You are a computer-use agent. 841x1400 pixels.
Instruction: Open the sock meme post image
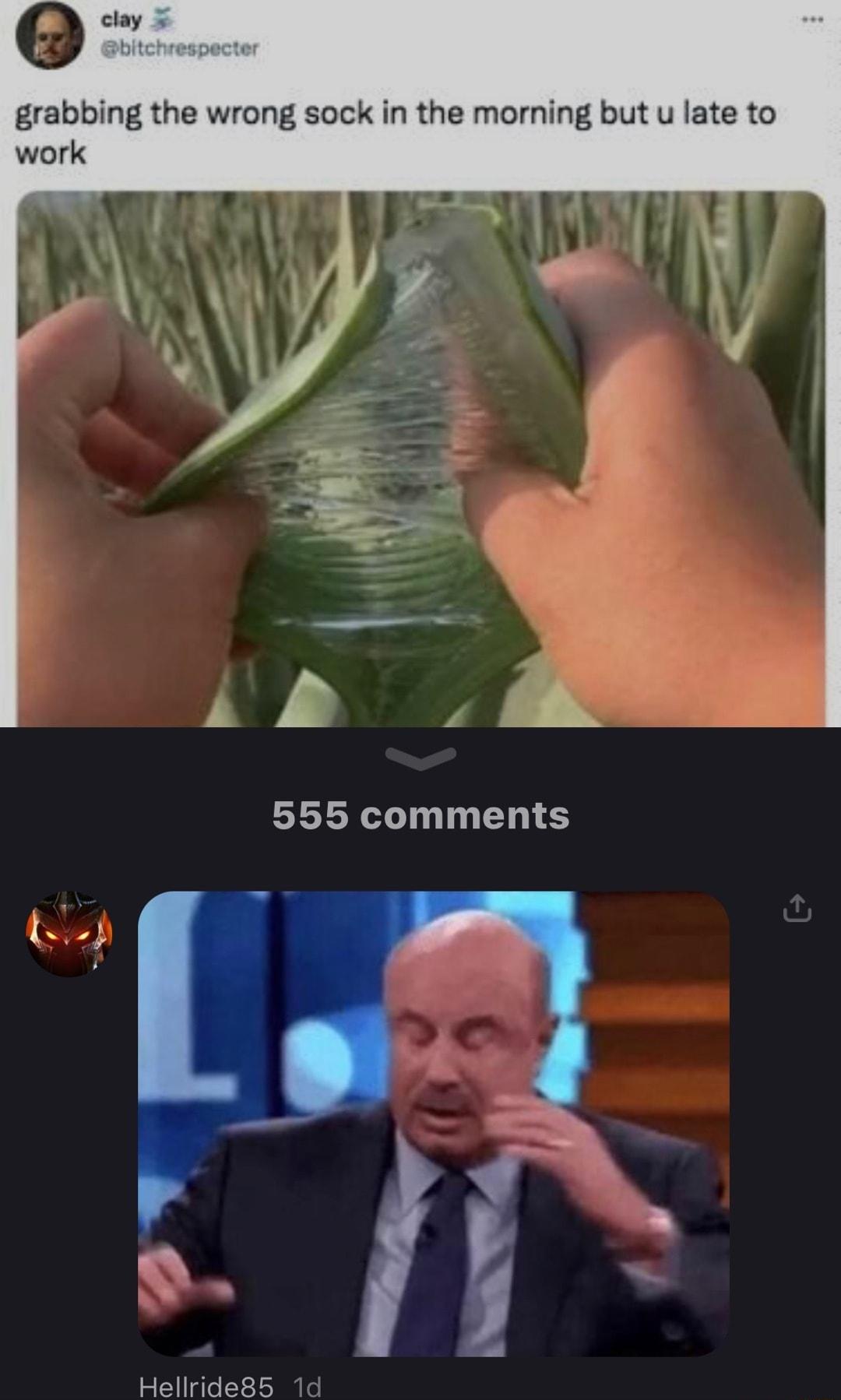click(x=420, y=459)
